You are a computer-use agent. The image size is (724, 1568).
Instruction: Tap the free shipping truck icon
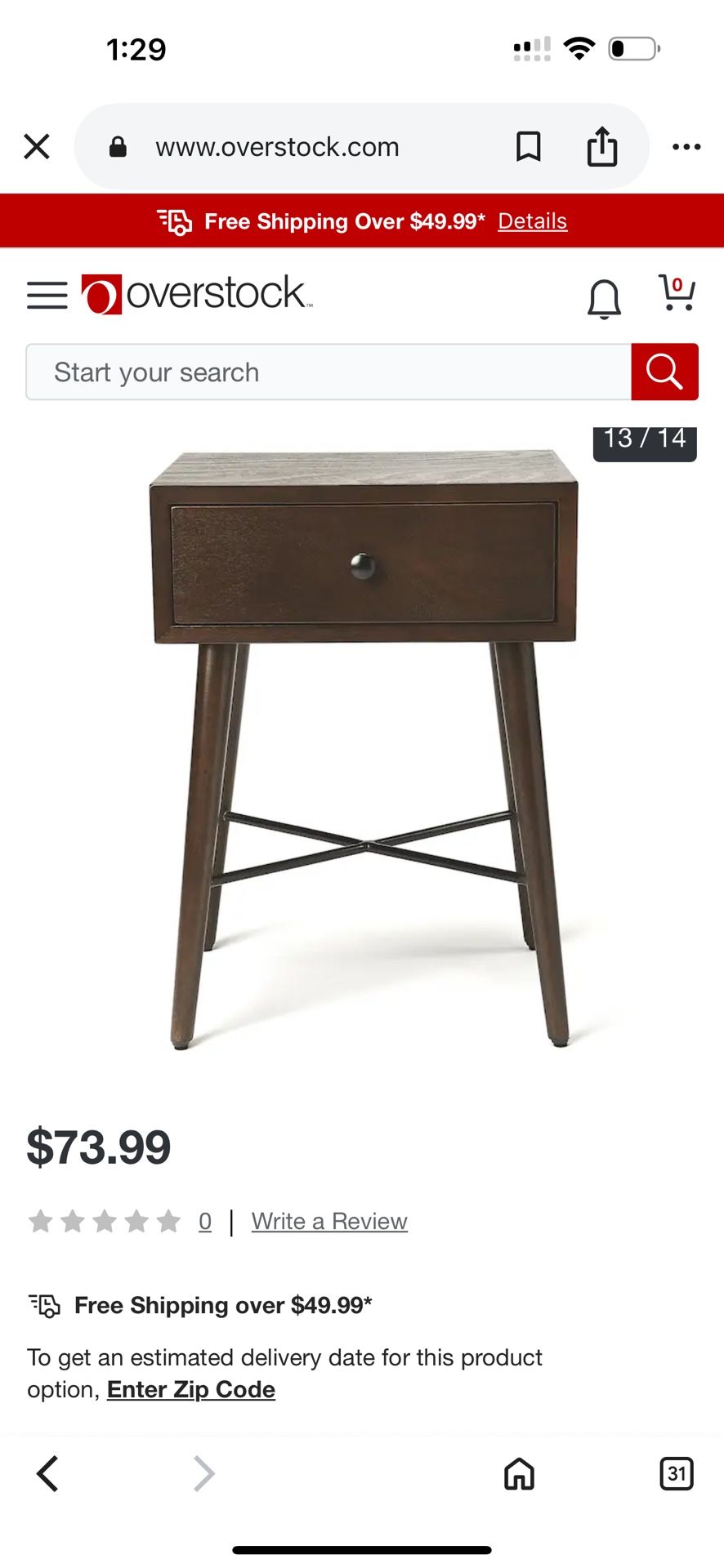pyautogui.click(x=174, y=220)
